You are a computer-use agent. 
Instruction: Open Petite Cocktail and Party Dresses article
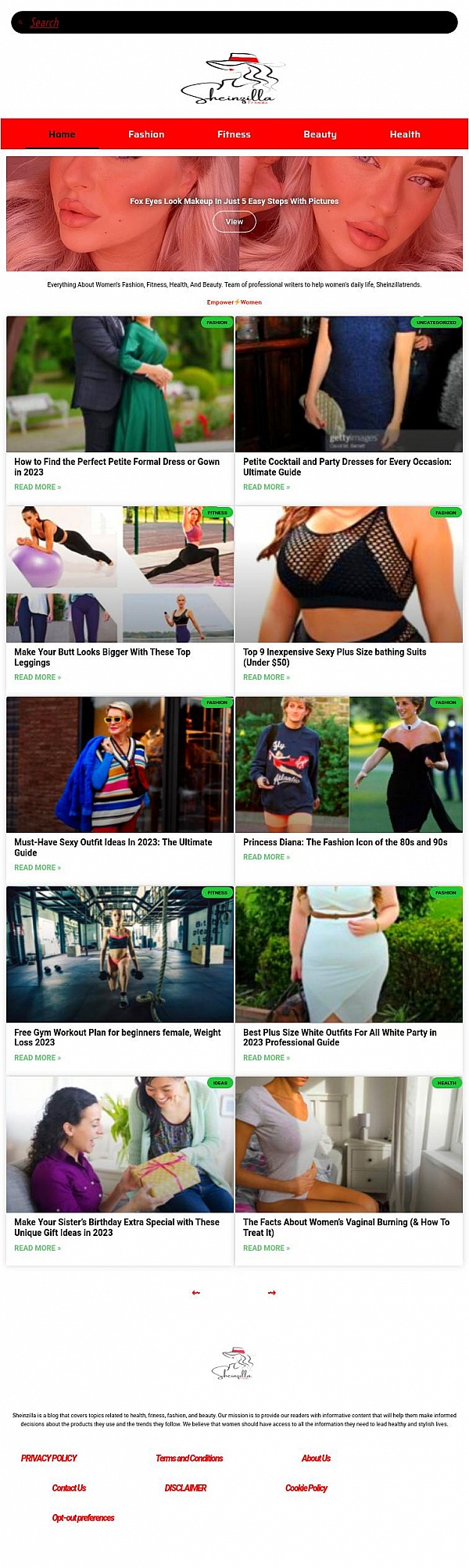tap(347, 466)
